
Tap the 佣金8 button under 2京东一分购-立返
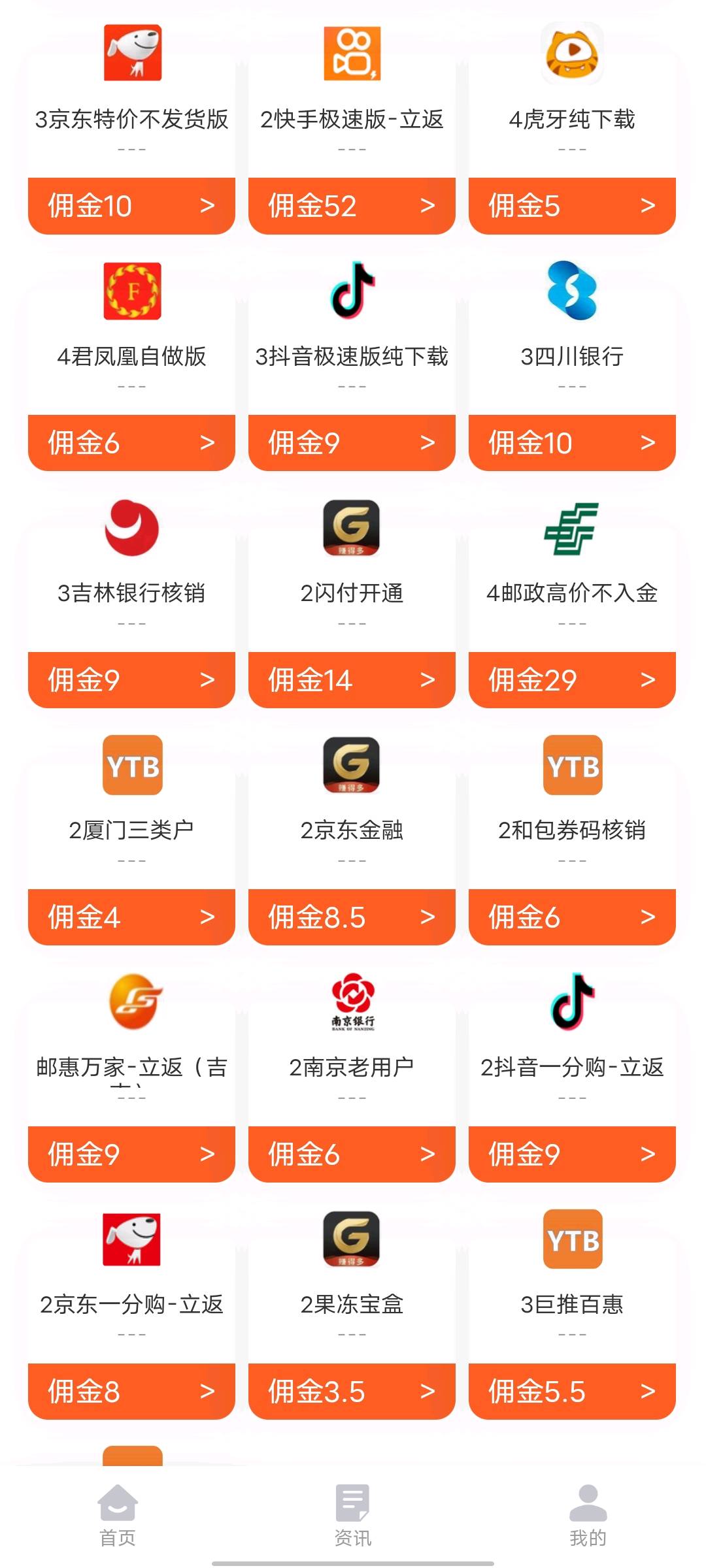click(131, 1392)
